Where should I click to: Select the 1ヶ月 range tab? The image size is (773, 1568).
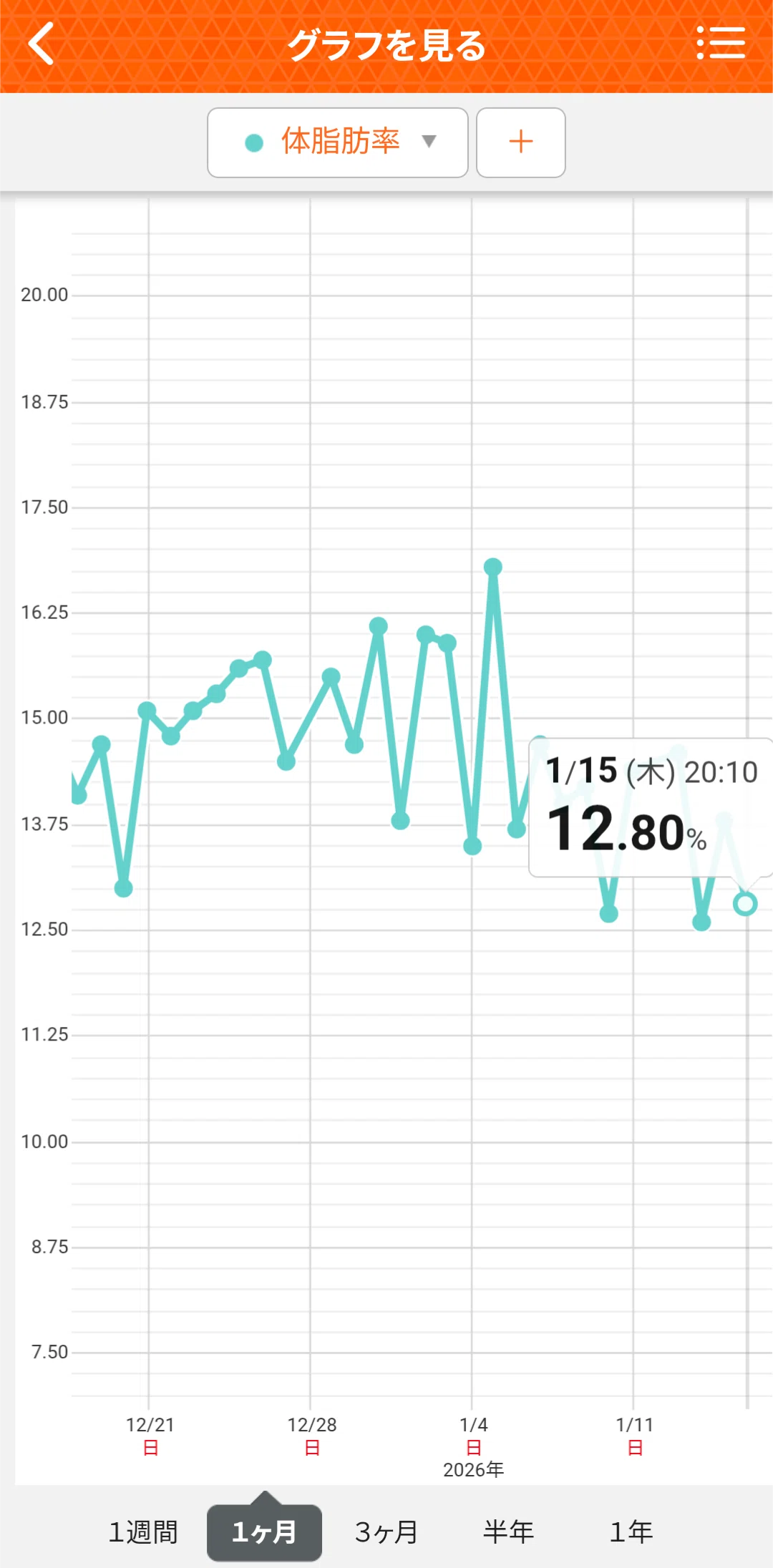click(264, 1532)
